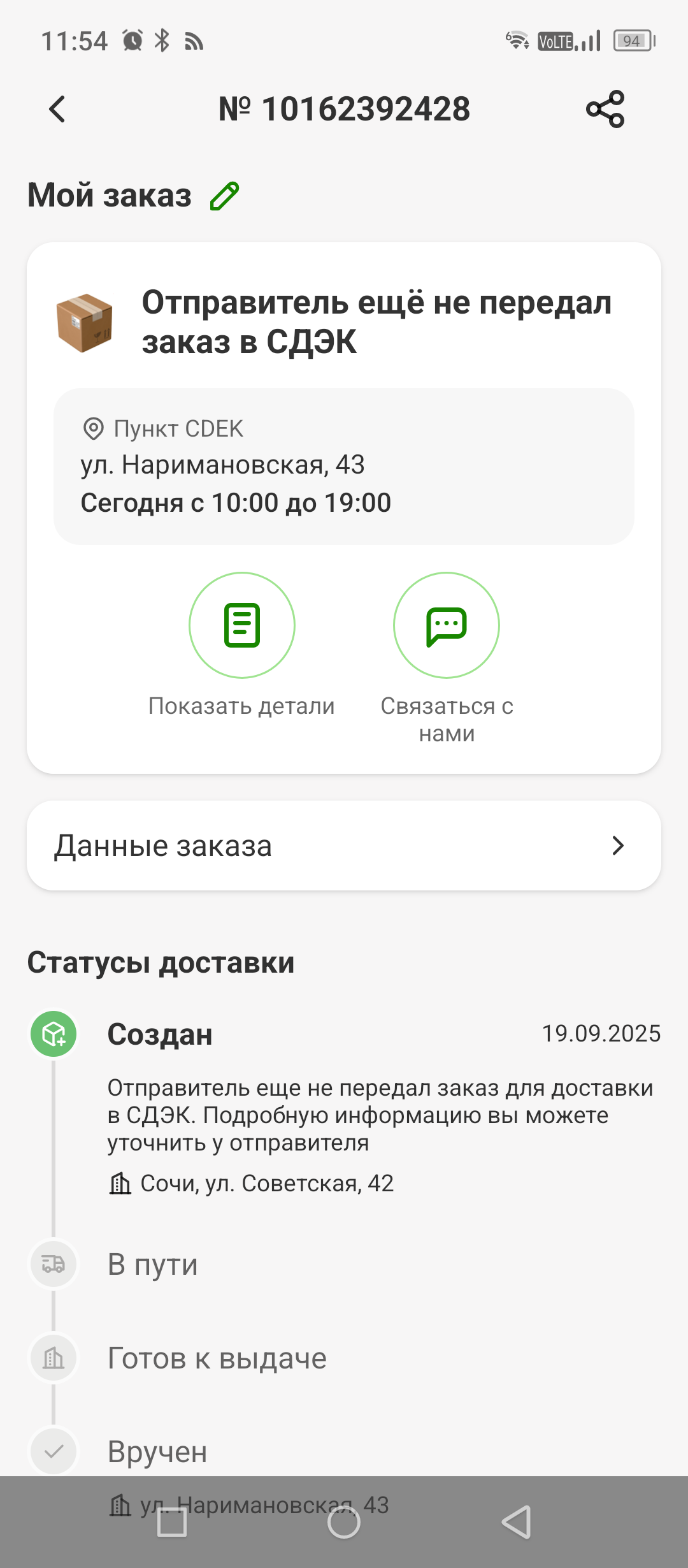Open Связаться с нами chat
Screen dimensions: 688x1568
pyautogui.click(x=446, y=625)
